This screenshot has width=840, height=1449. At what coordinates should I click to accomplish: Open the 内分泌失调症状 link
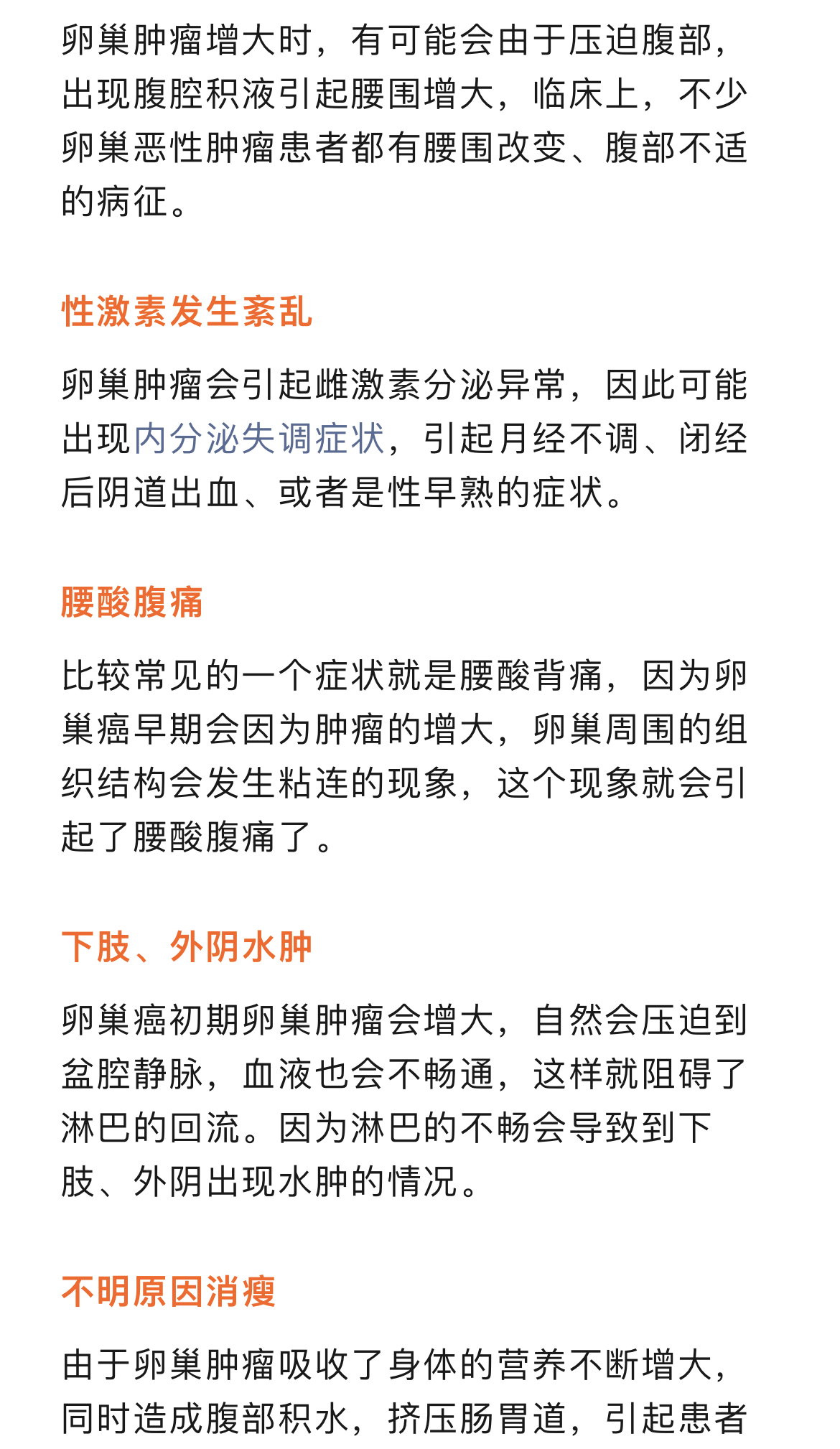259,439
